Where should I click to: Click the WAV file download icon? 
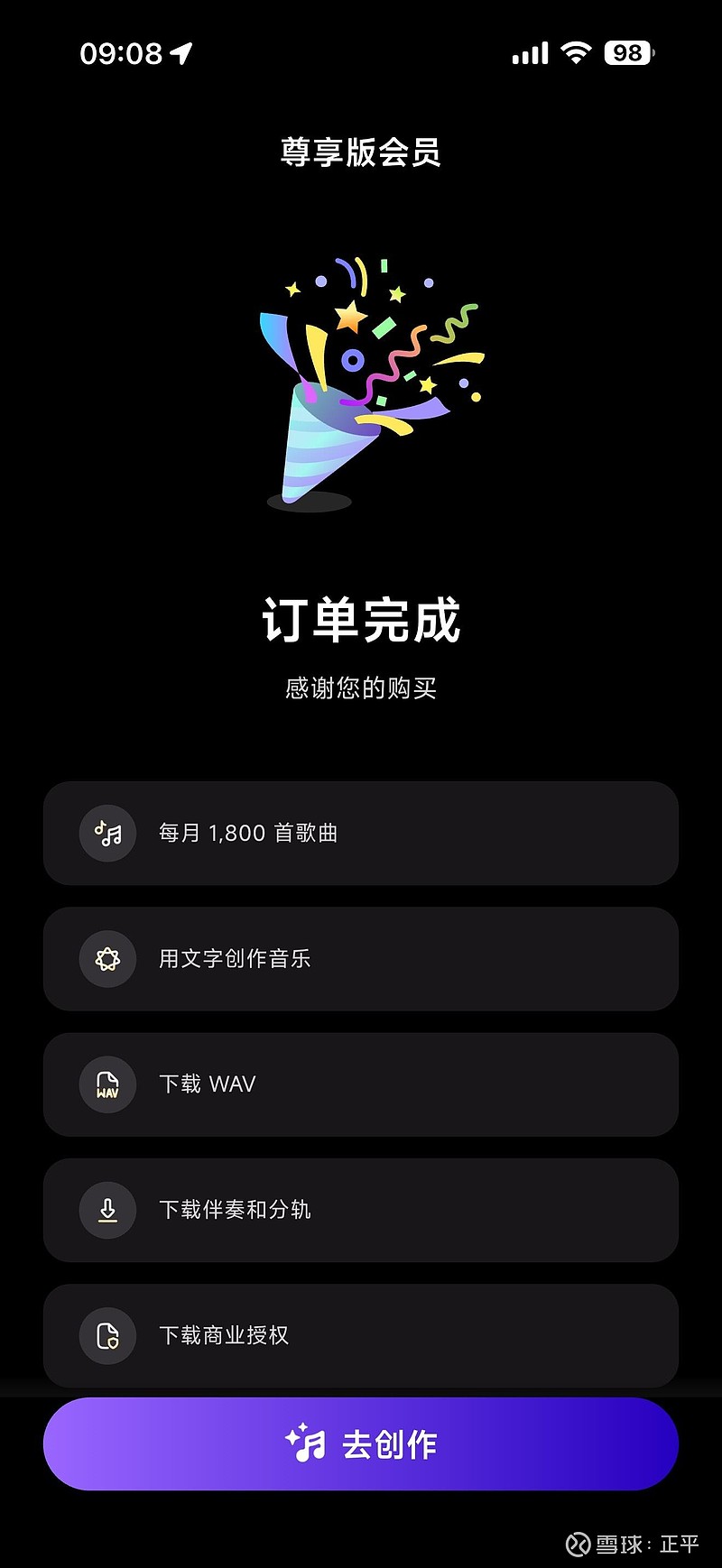pos(107,1084)
